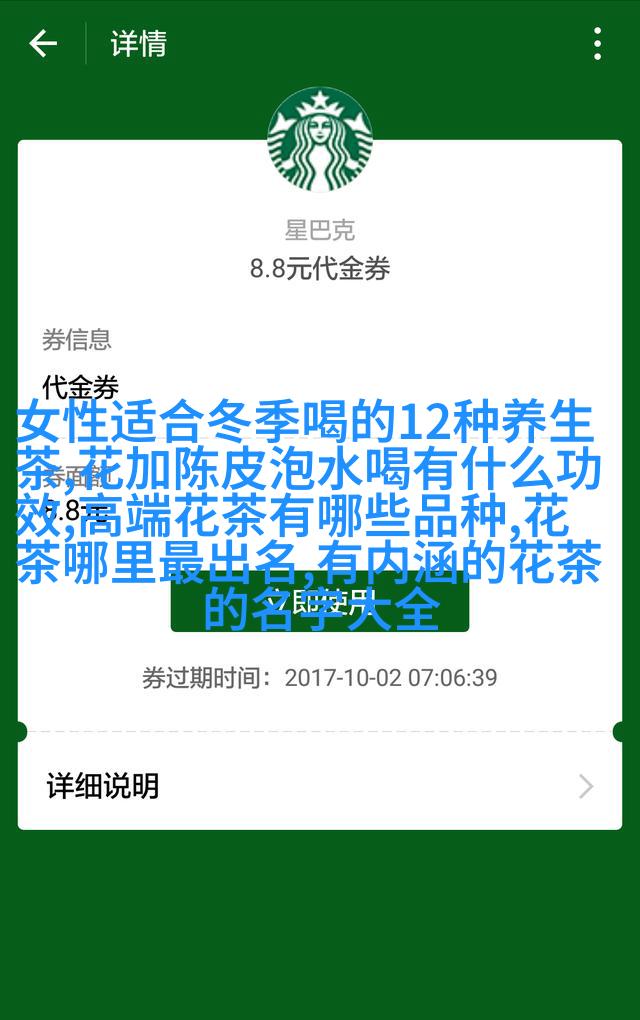The height and width of the screenshot is (1020, 640).
Task: Tap the green 立即使用 button
Action: (319, 602)
